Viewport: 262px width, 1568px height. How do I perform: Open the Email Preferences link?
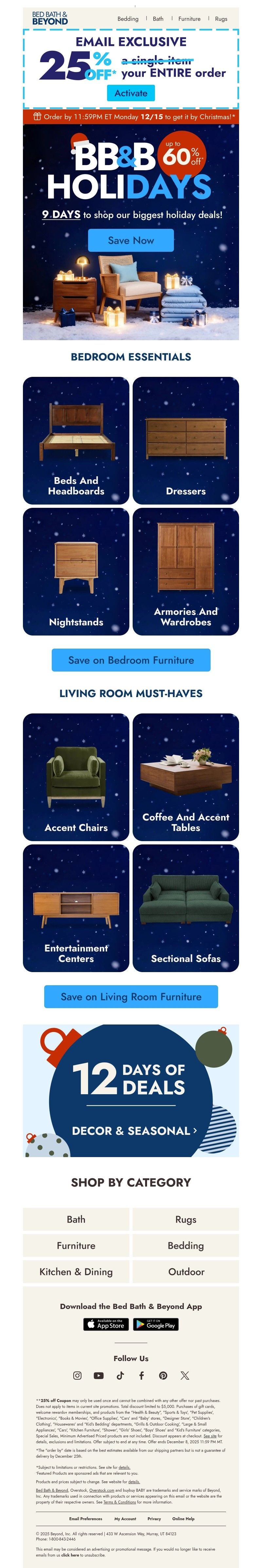click(x=86, y=1519)
